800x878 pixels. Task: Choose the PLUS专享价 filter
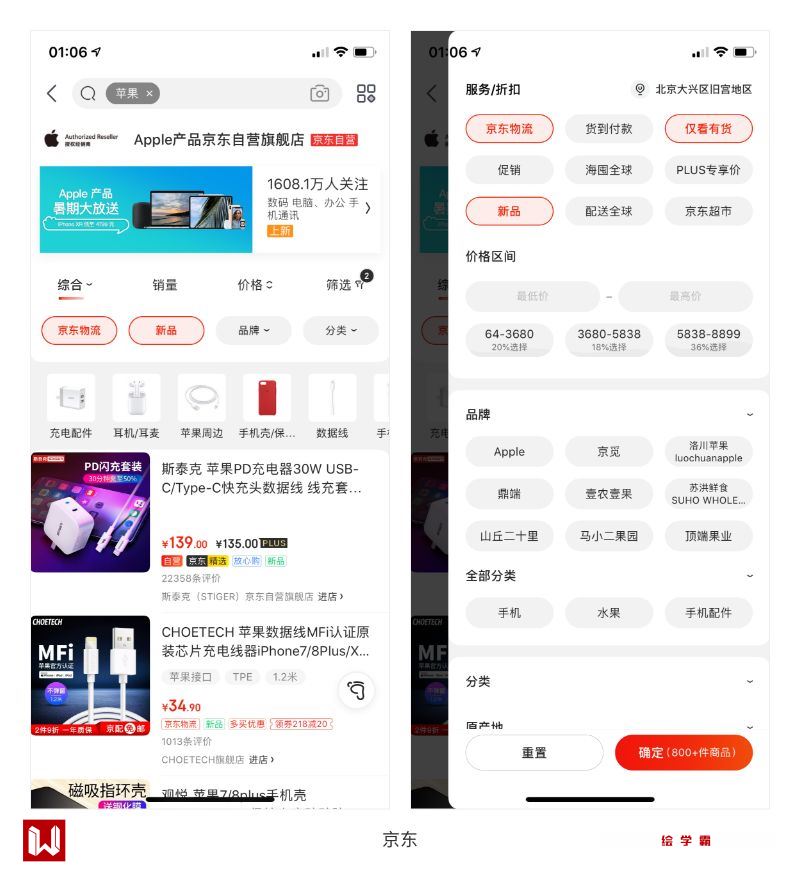coord(708,170)
